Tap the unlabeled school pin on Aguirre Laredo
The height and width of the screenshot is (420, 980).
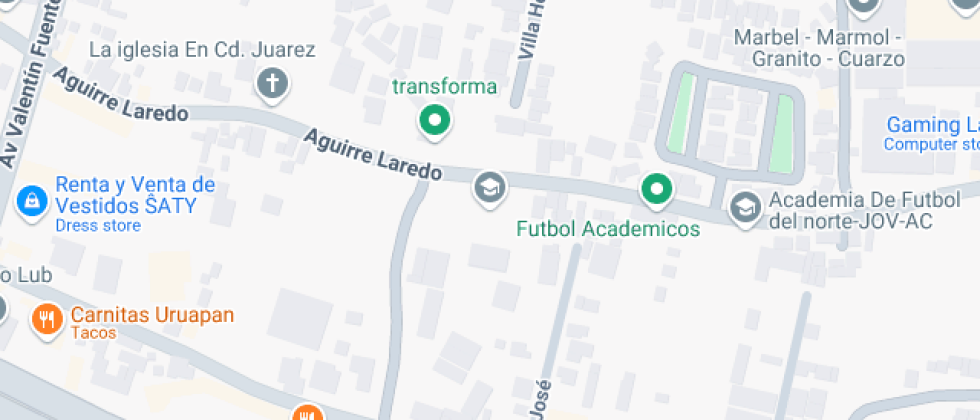pos(489,186)
